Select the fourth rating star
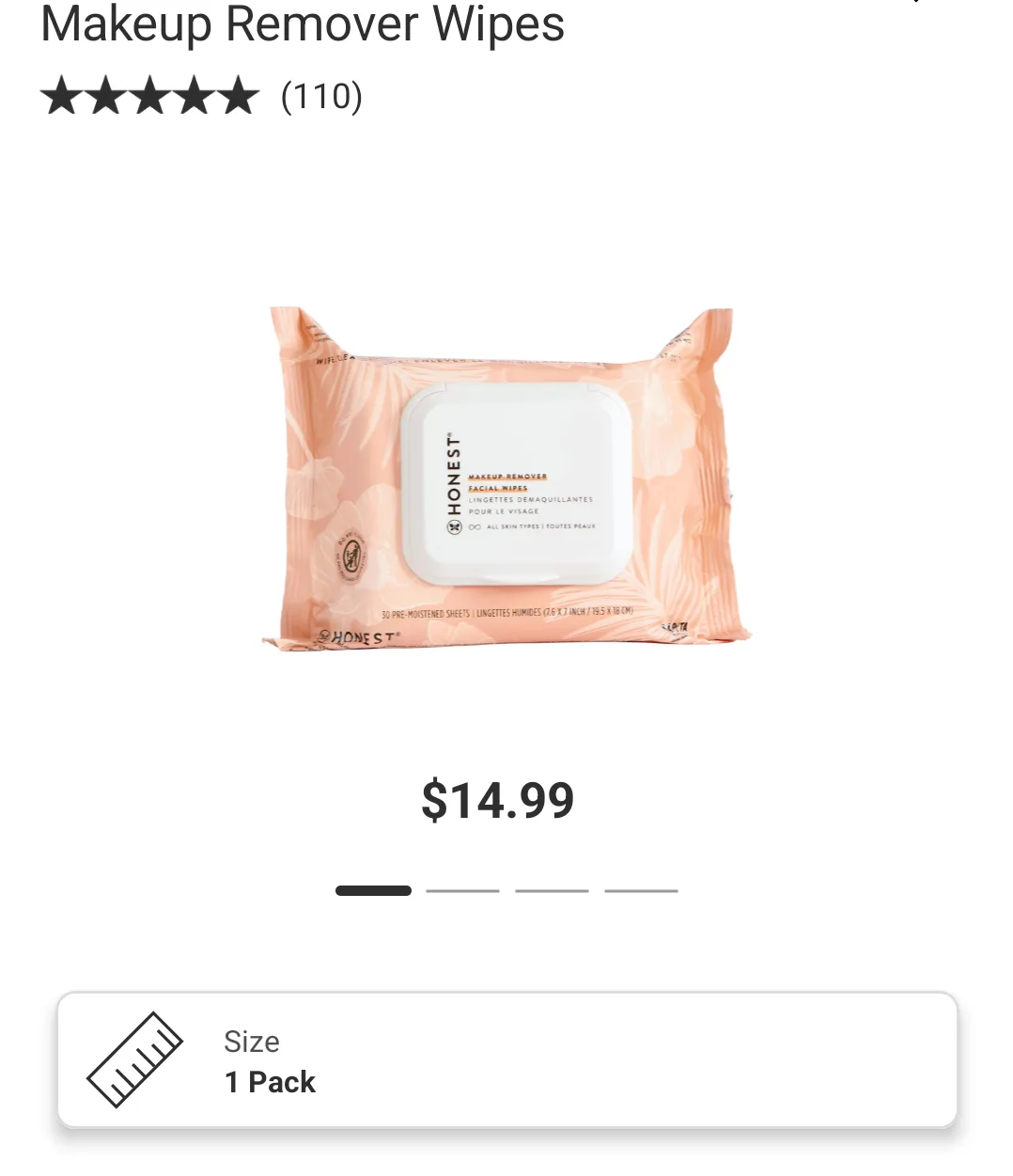The width and height of the screenshot is (1013, 1176). (196, 94)
